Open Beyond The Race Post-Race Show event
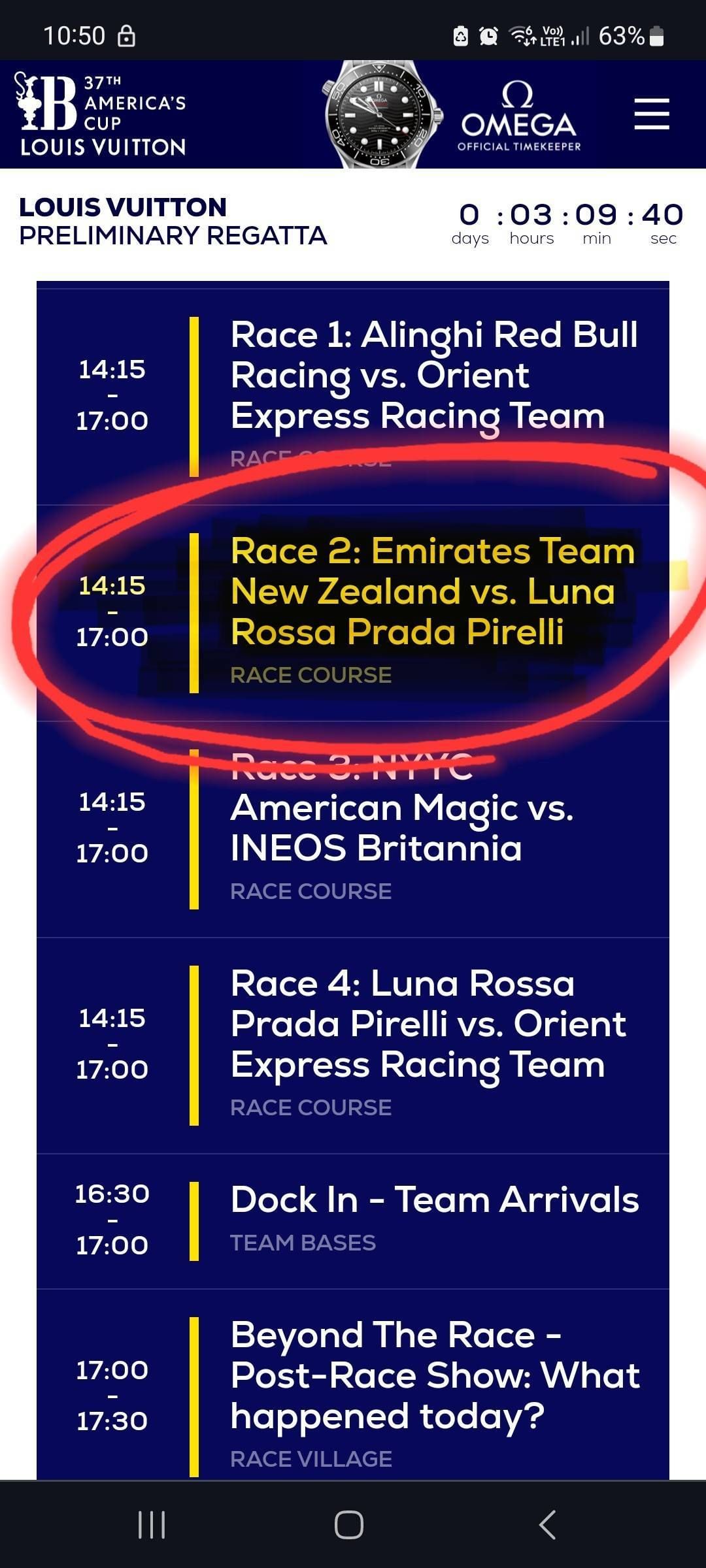The height and width of the screenshot is (1568, 706). pyautogui.click(x=434, y=1375)
